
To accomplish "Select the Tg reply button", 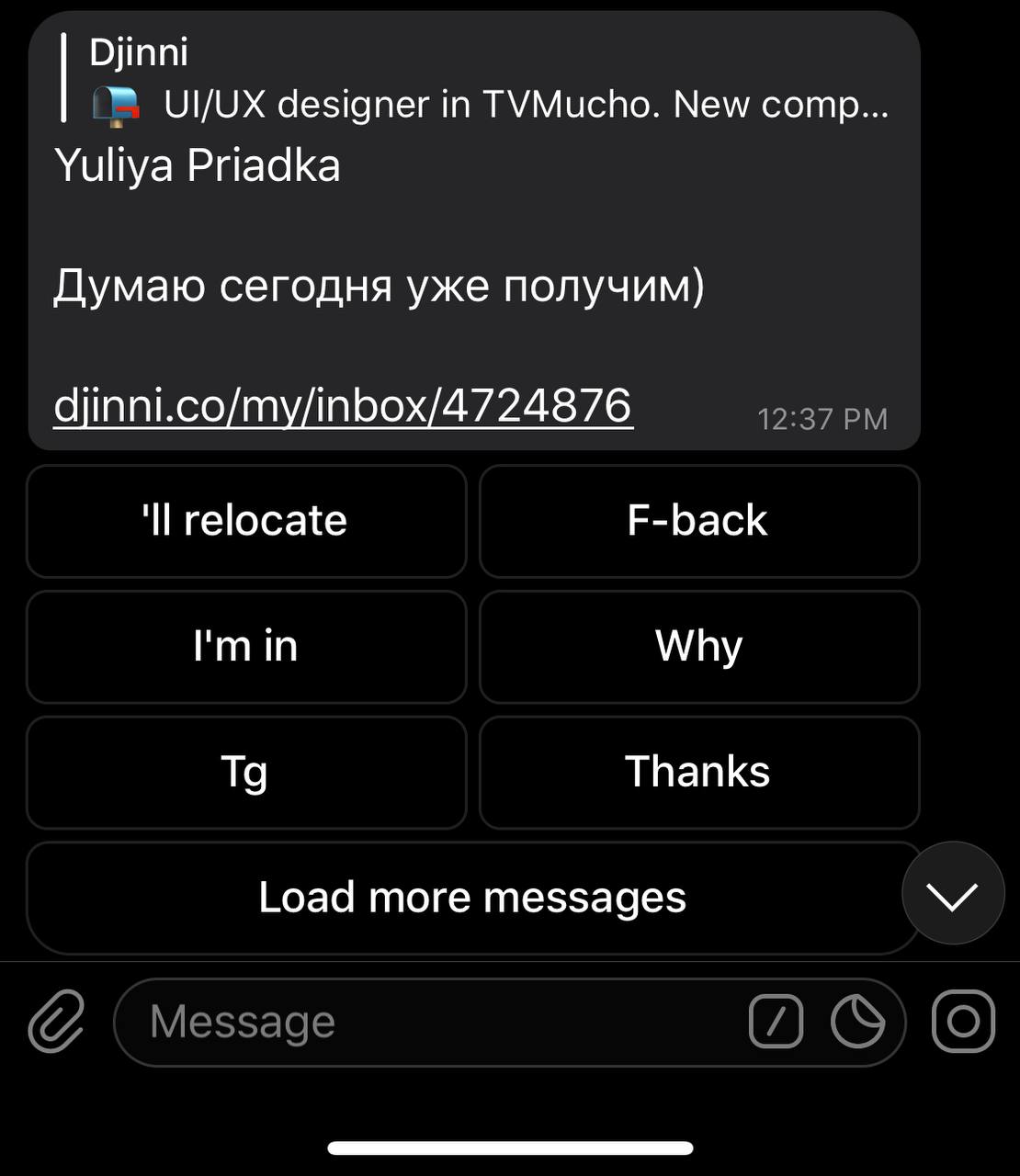I will [x=245, y=773].
